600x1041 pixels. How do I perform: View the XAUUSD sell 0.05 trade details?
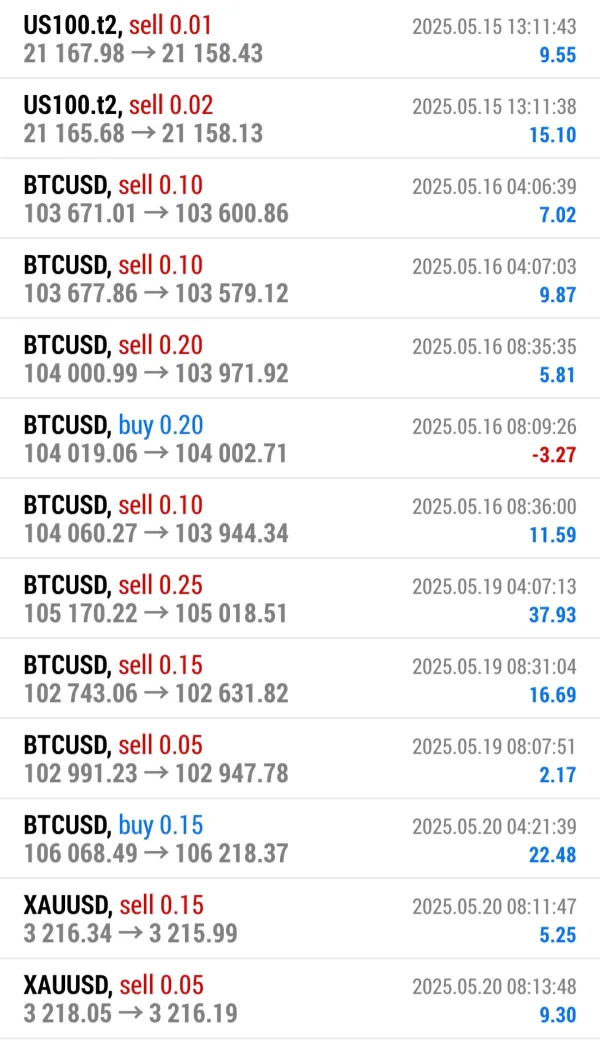pyautogui.click(x=300, y=999)
